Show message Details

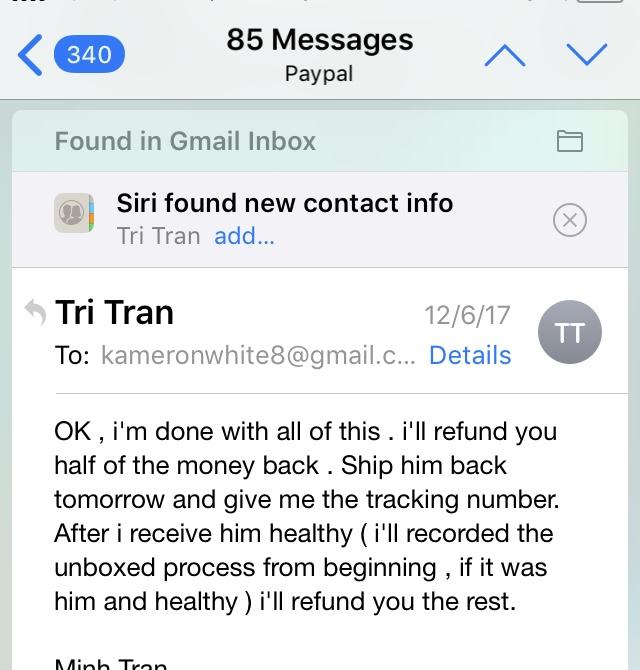click(x=470, y=355)
